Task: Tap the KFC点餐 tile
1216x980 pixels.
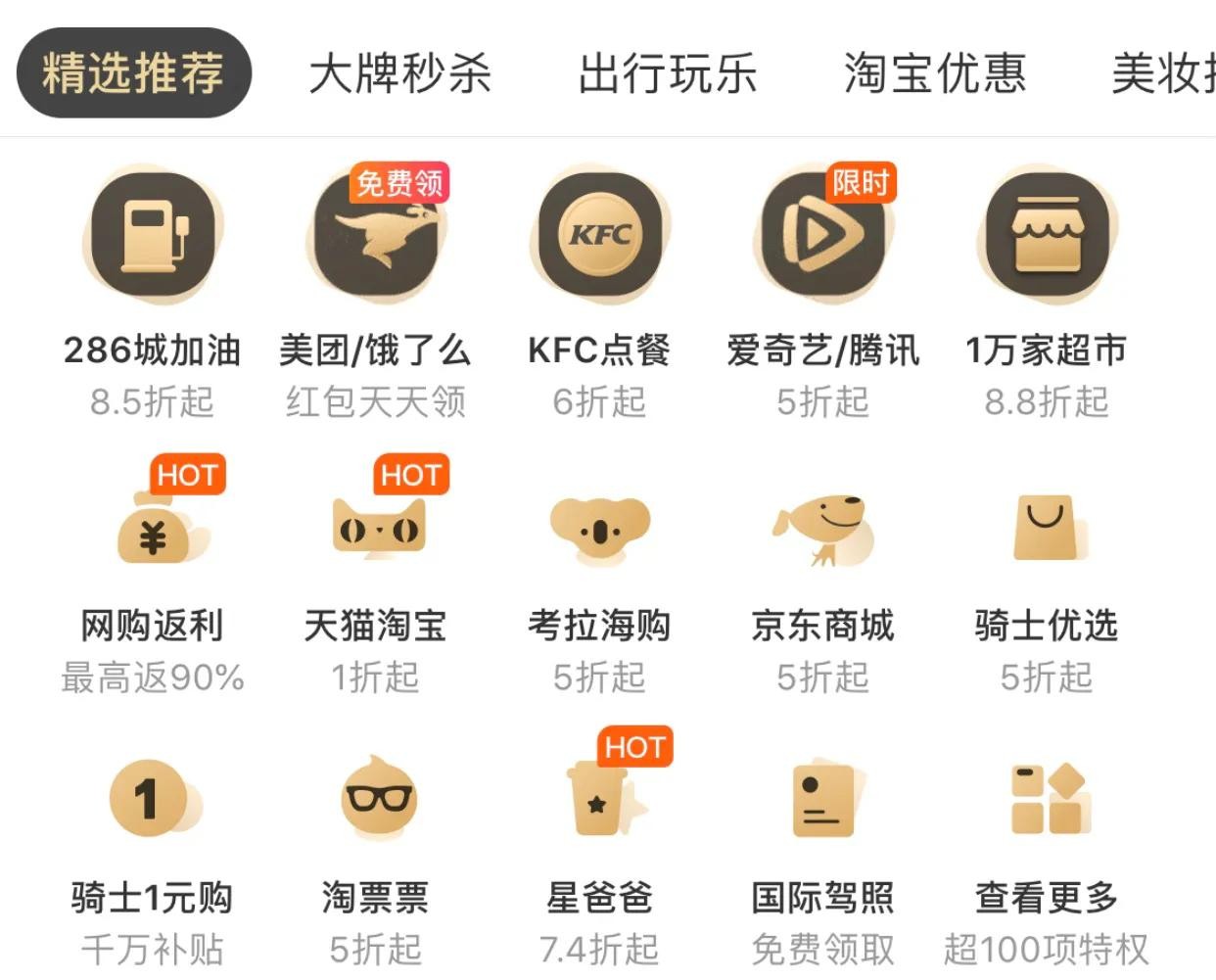Action: coord(599,237)
